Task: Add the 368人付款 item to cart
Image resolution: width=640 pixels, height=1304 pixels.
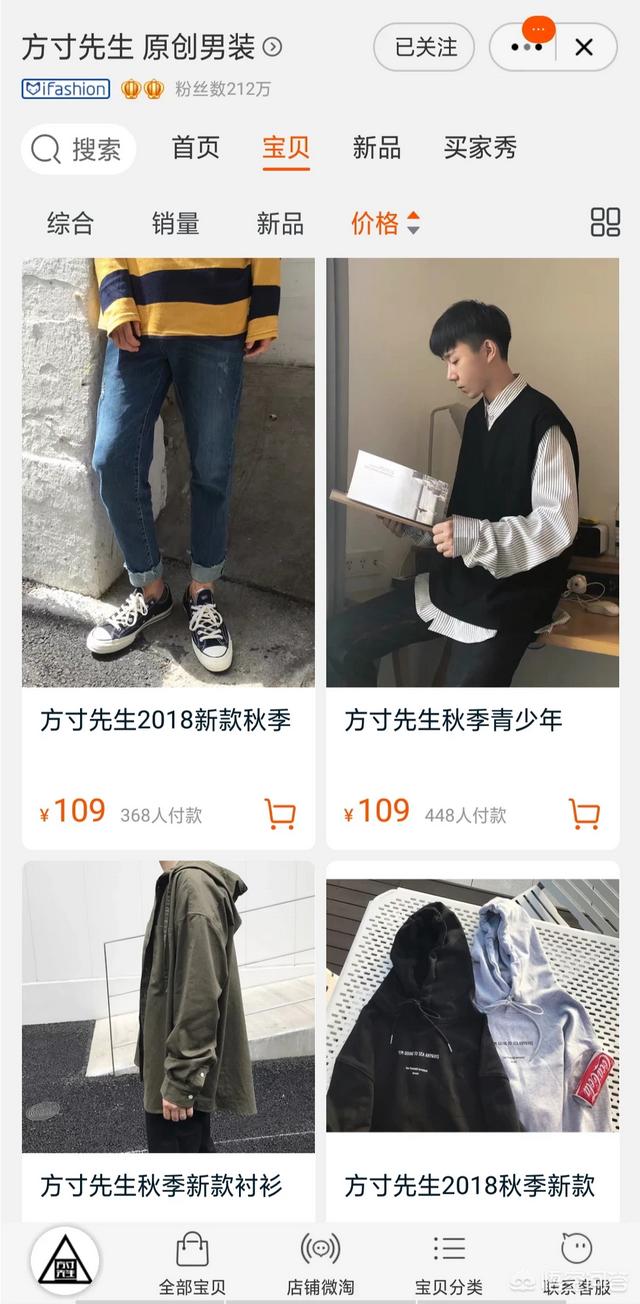Action: click(x=280, y=814)
